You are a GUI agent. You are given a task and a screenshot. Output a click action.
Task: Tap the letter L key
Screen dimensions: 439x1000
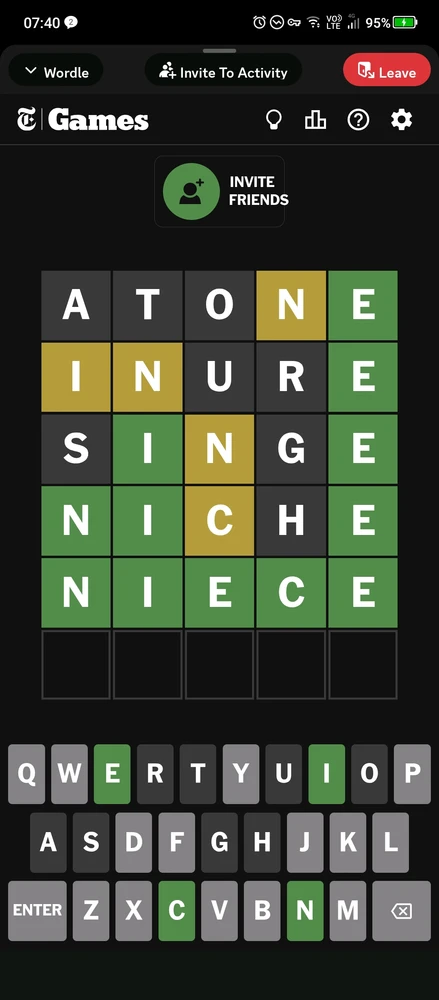tap(391, 842)
